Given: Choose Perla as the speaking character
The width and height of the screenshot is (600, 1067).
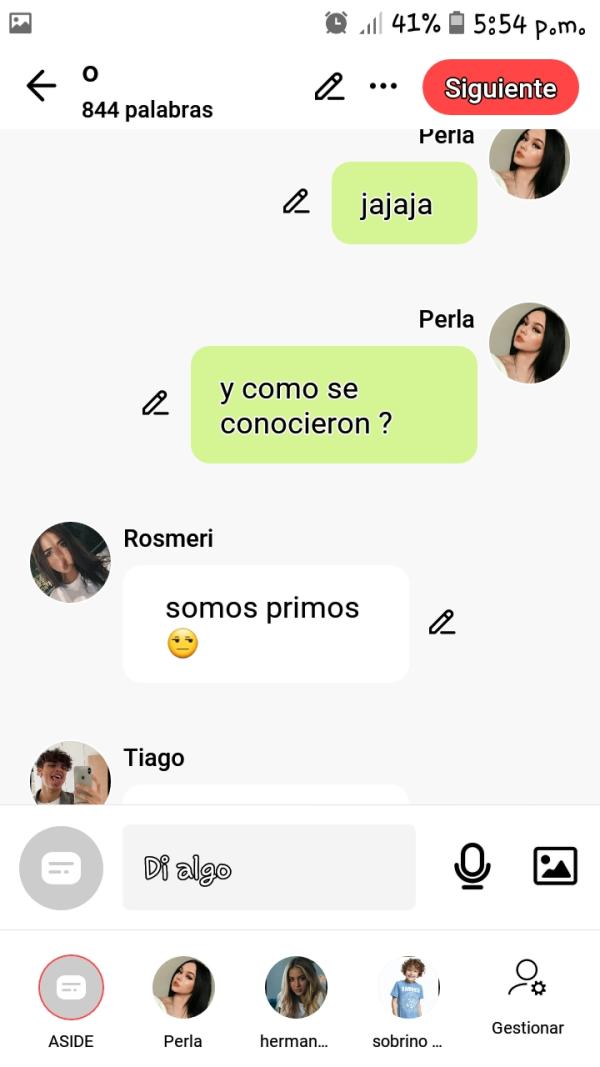Looking at the screenshot, I should pyautogui.click(x=183, y=988).
